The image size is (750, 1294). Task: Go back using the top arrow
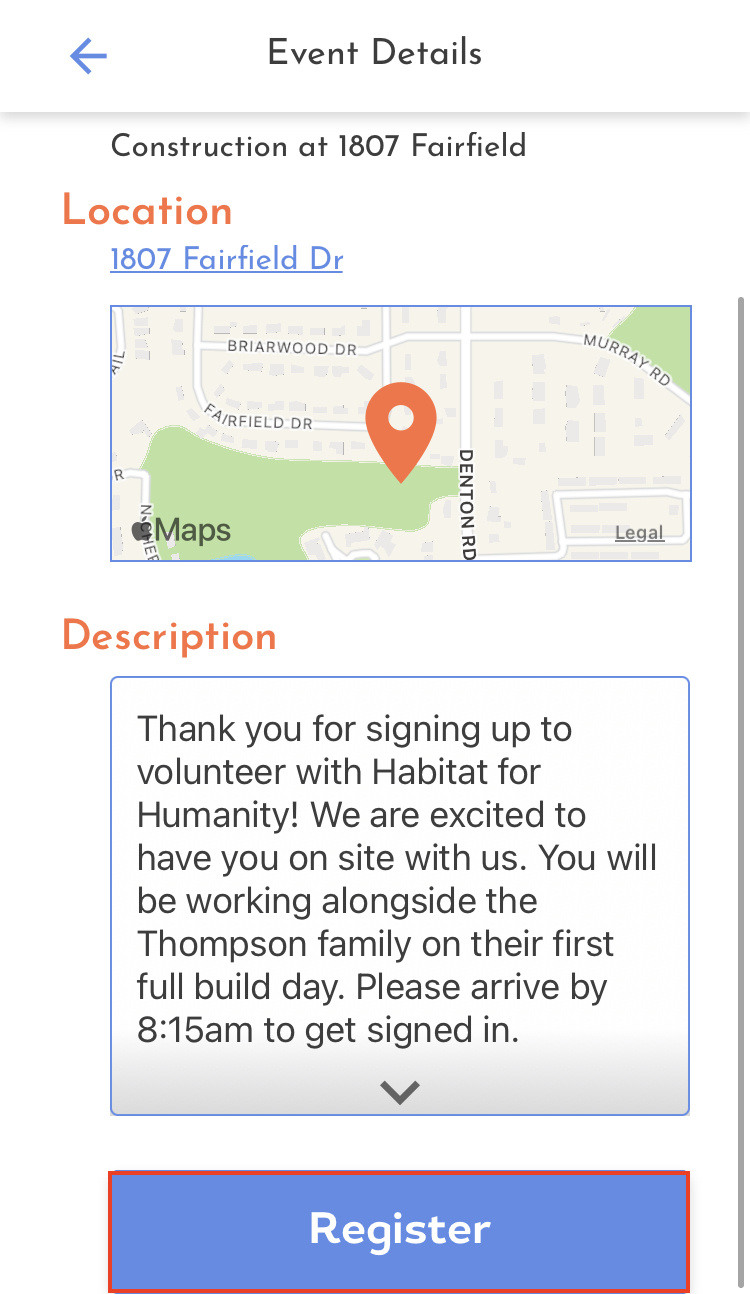88,56
